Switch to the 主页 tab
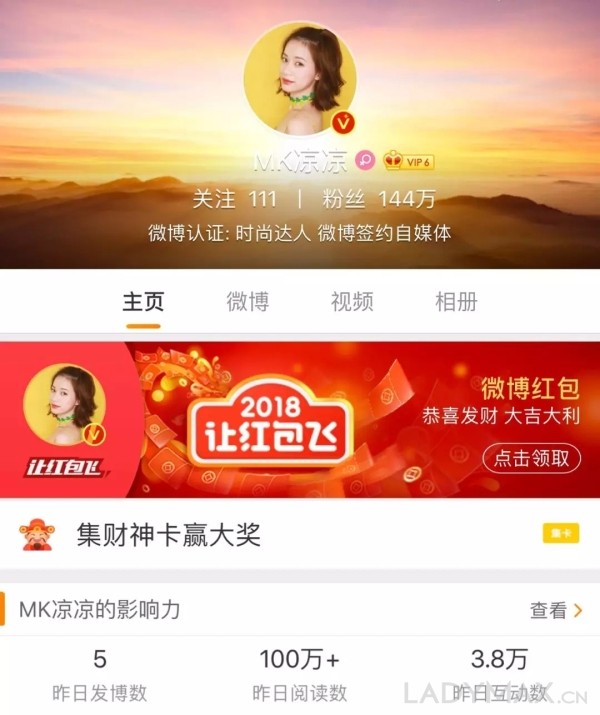The width and height of the screenshot is (600, 715). pos(143,301)
